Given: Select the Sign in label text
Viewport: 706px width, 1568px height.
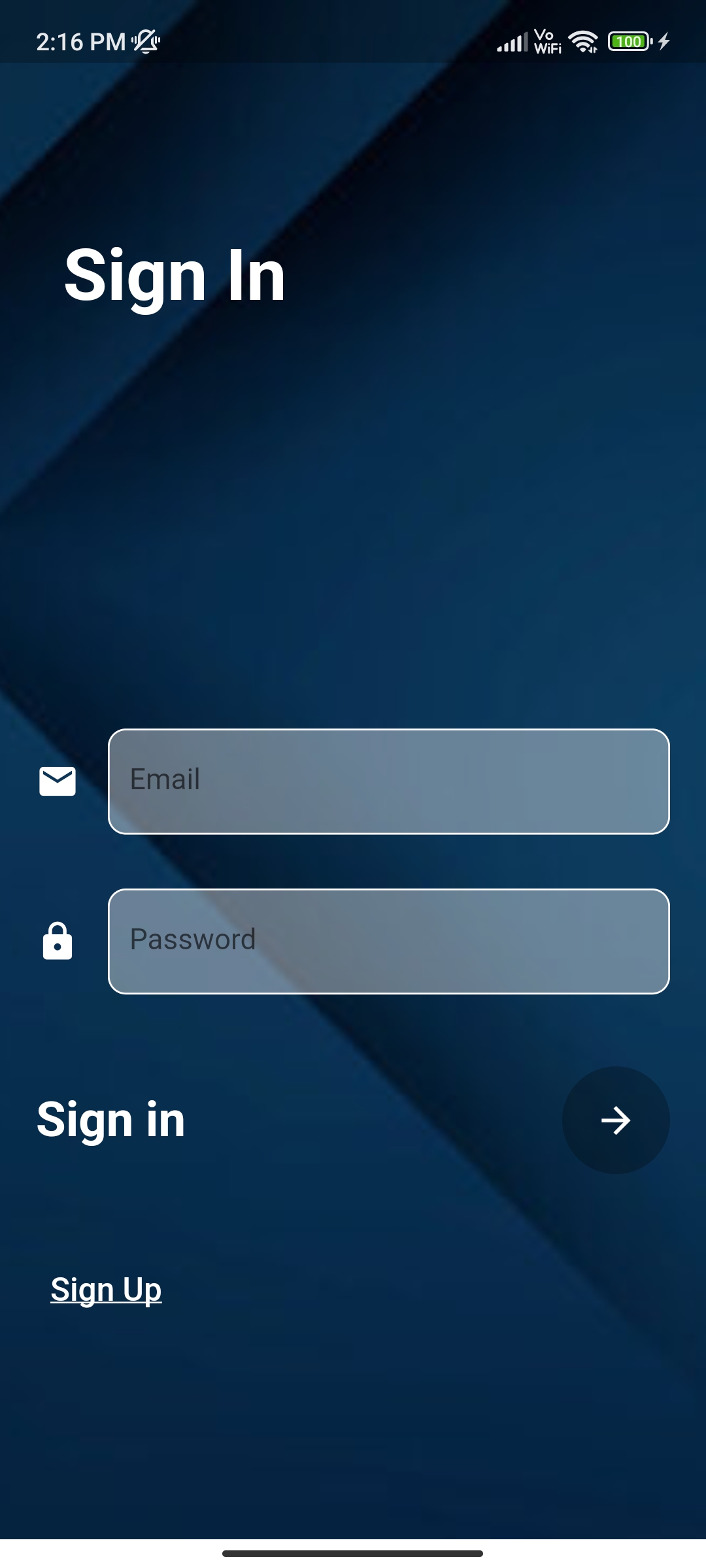Looking at the screenshot, I should point(110,1119).
